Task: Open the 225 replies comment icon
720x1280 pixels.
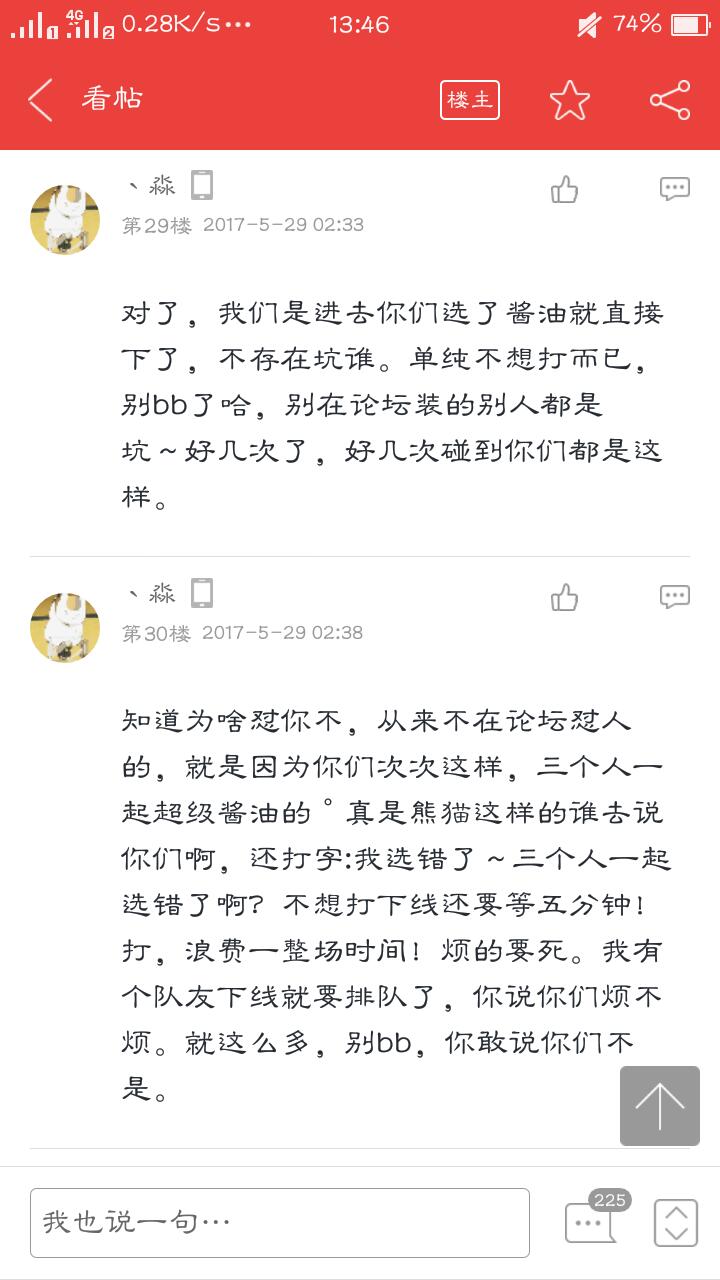Action: [592, 1221]
